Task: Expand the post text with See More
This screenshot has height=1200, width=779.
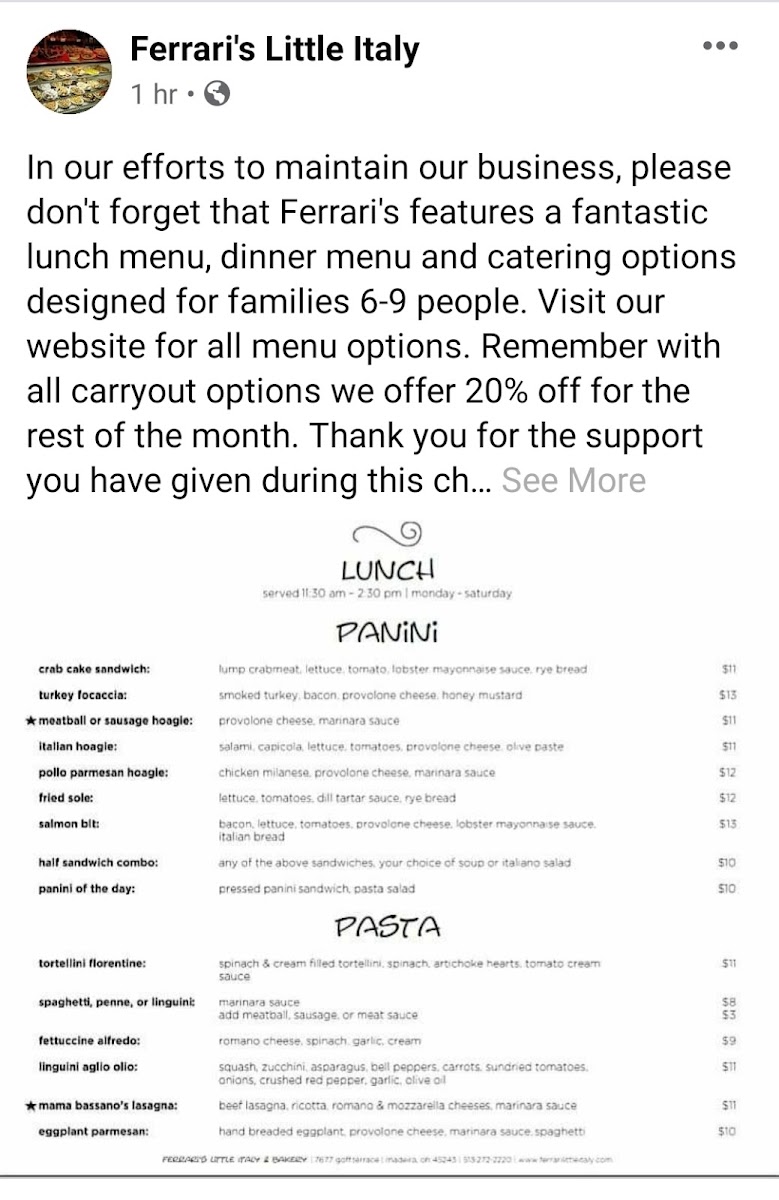Action: (x=573, y=480)
